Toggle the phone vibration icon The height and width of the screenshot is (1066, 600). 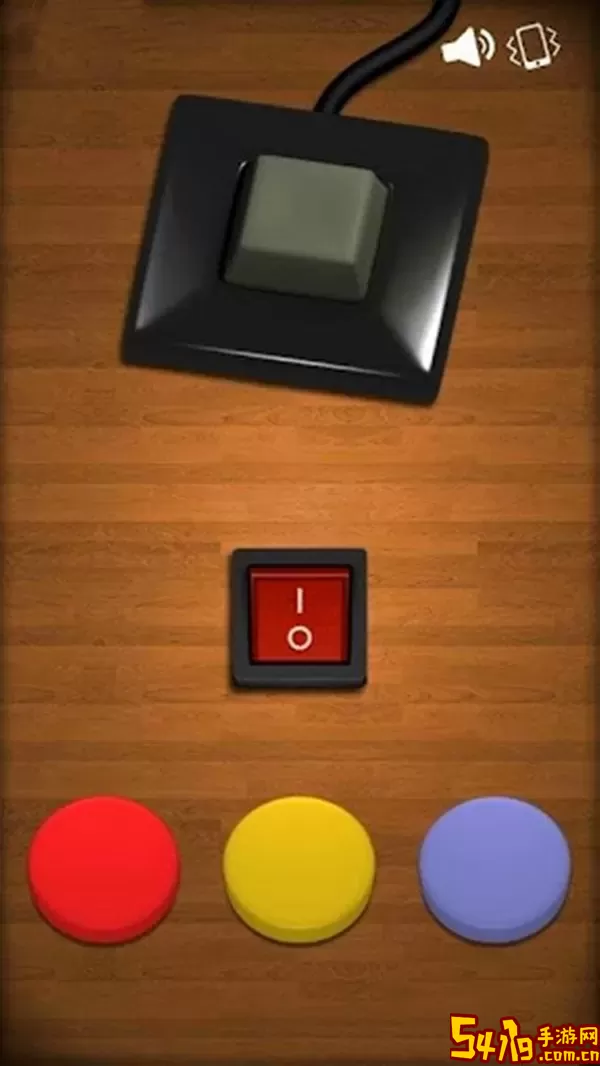click(x=534, y=47)
